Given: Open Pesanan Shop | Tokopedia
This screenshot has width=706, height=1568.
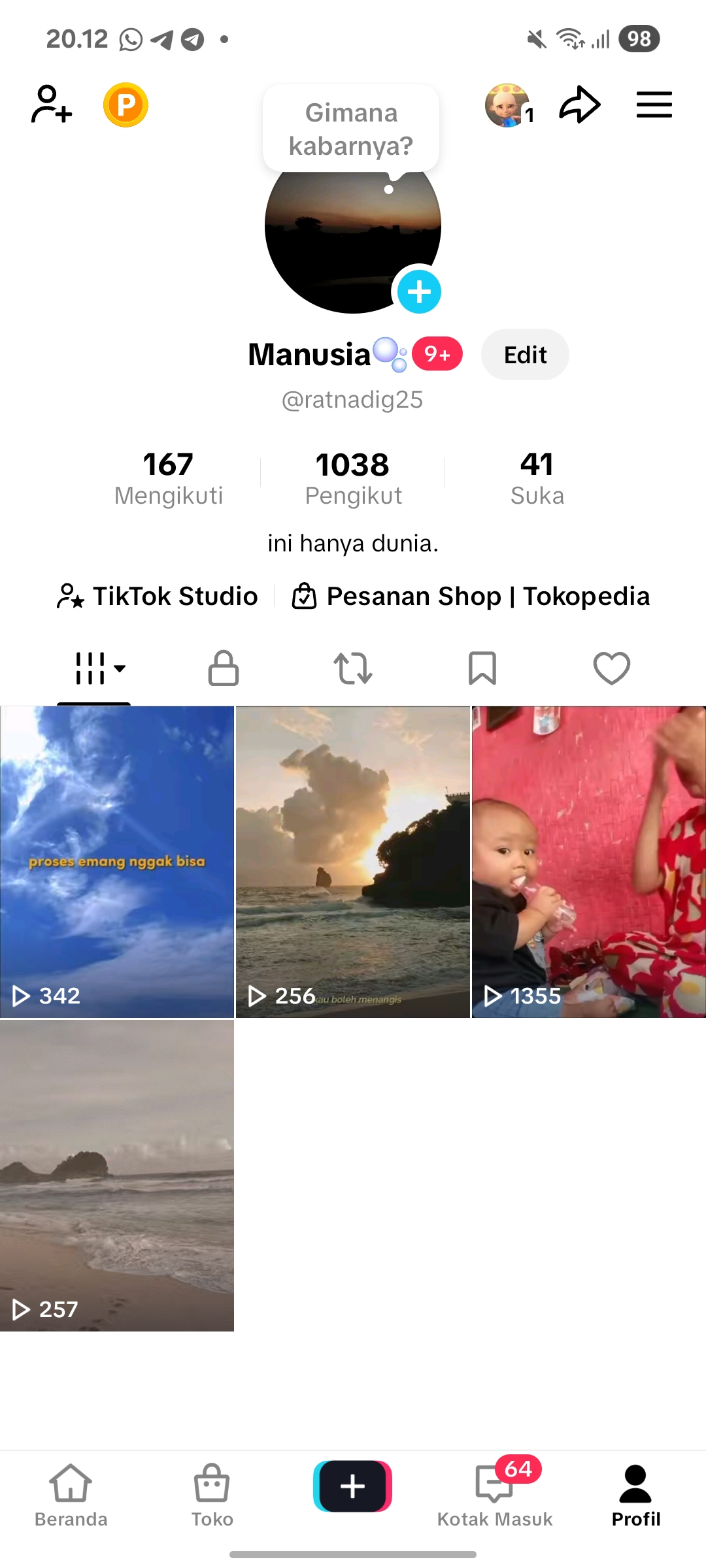Looking at the screenshot, I should click(471, 596).
